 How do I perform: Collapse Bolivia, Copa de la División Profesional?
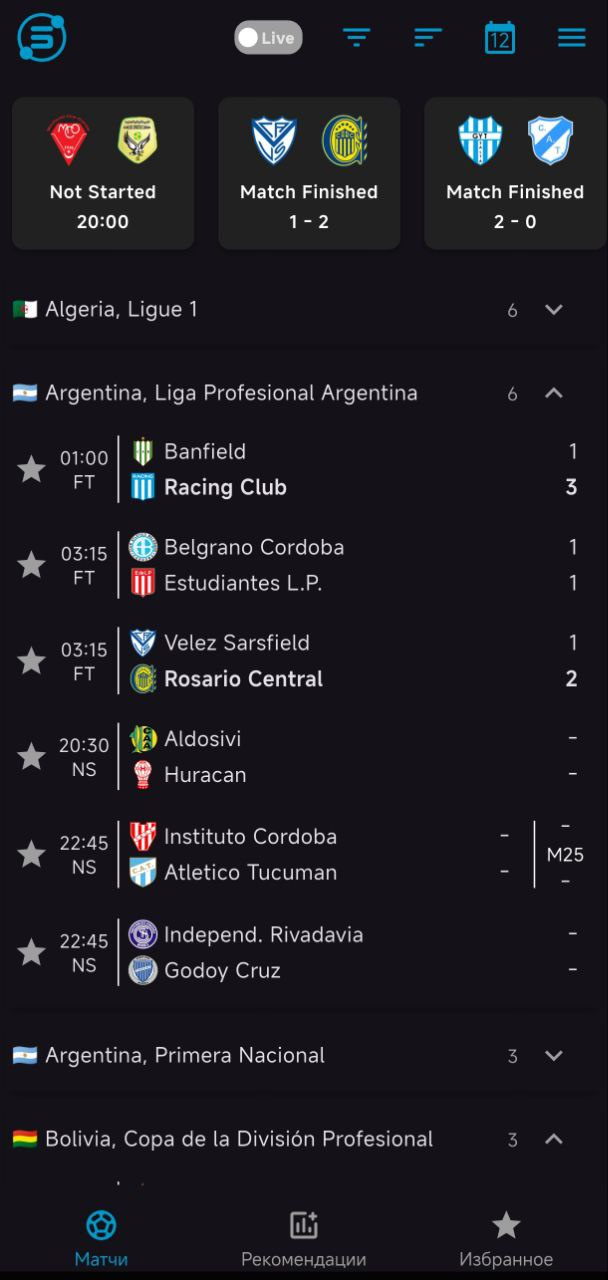click(x=553, y=1139)
